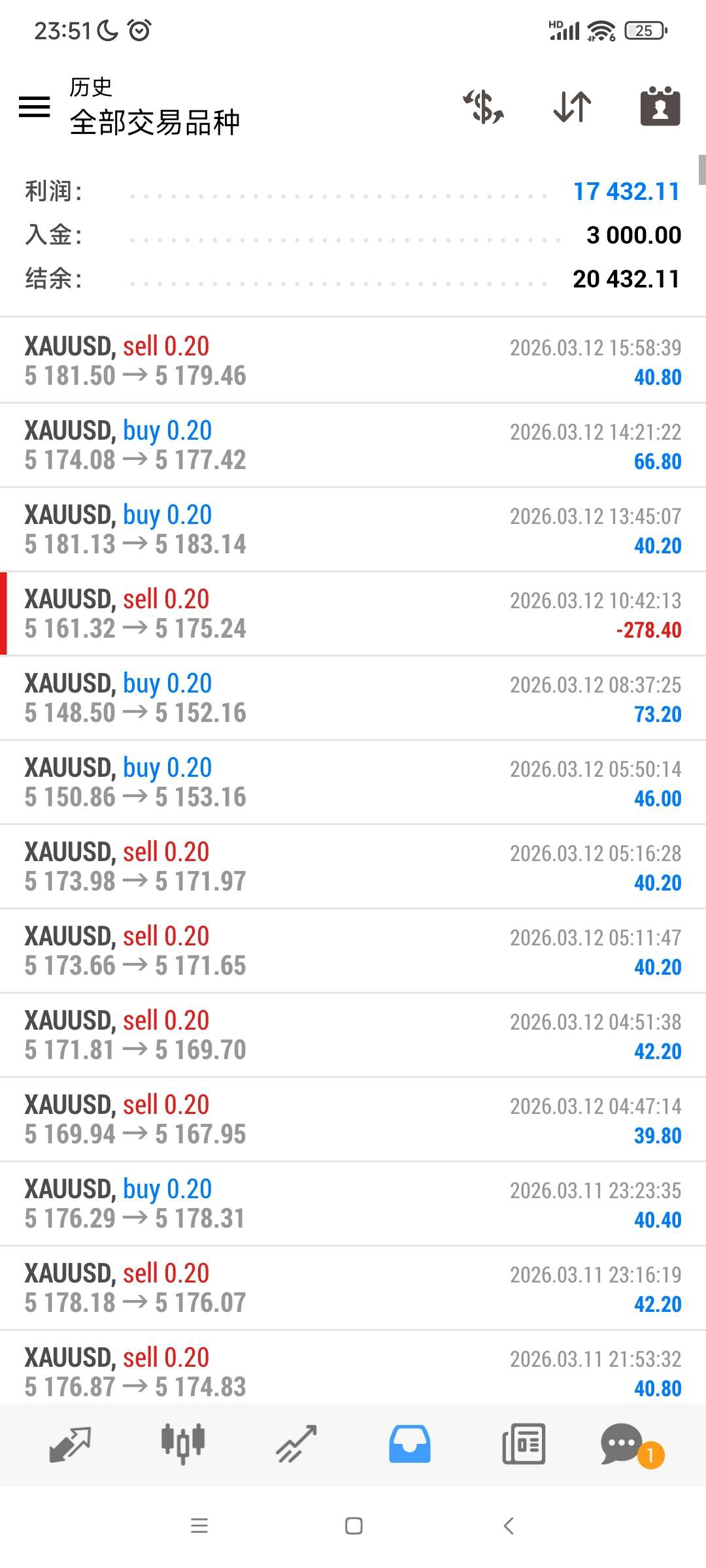706x1568 pixels.
Task: Open the buy trade dated 2026.03.11 23:23:35
Action: coord(353,1204)
